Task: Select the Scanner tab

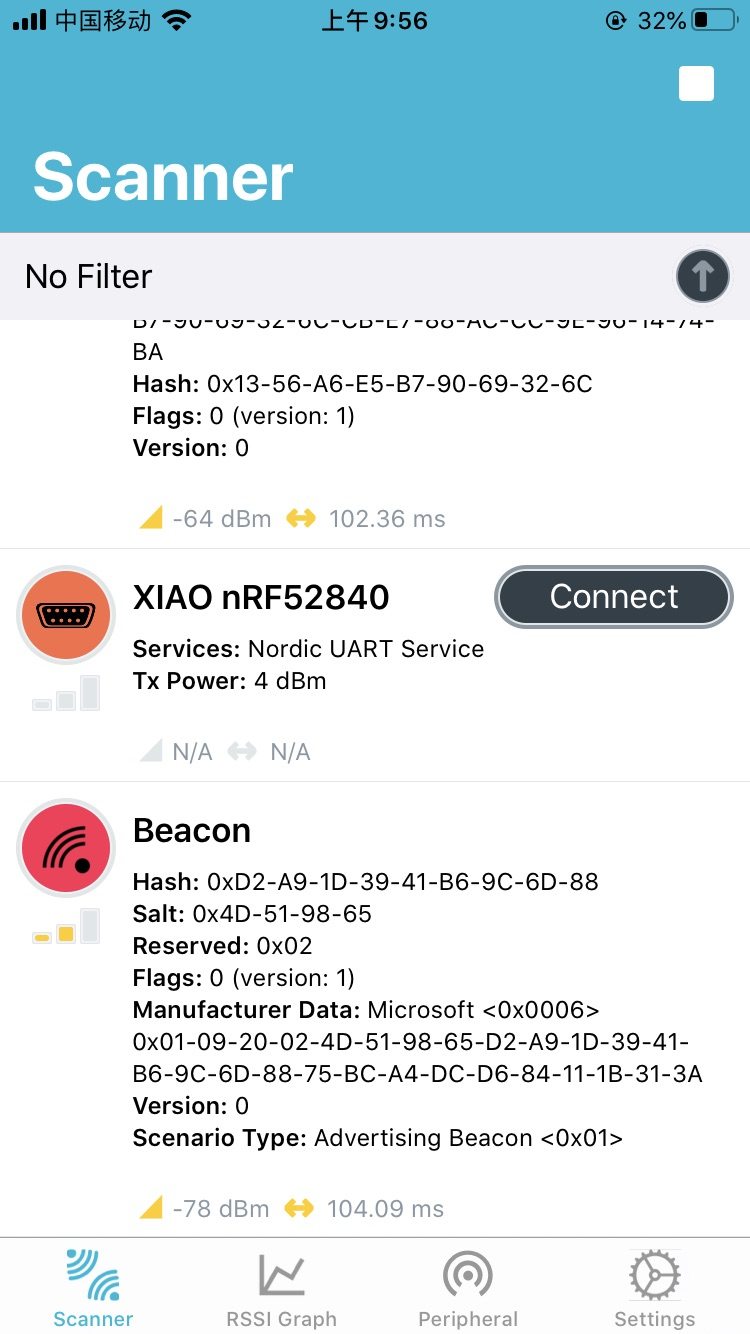Action: (93, 1289)
